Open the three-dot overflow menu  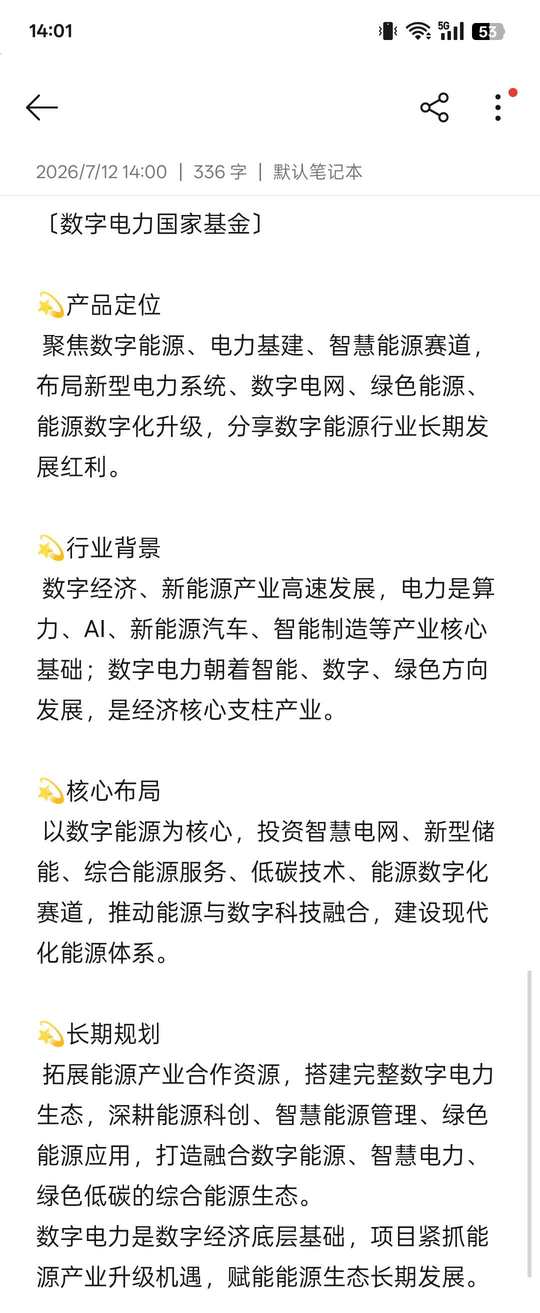click(x=498, y=108)
